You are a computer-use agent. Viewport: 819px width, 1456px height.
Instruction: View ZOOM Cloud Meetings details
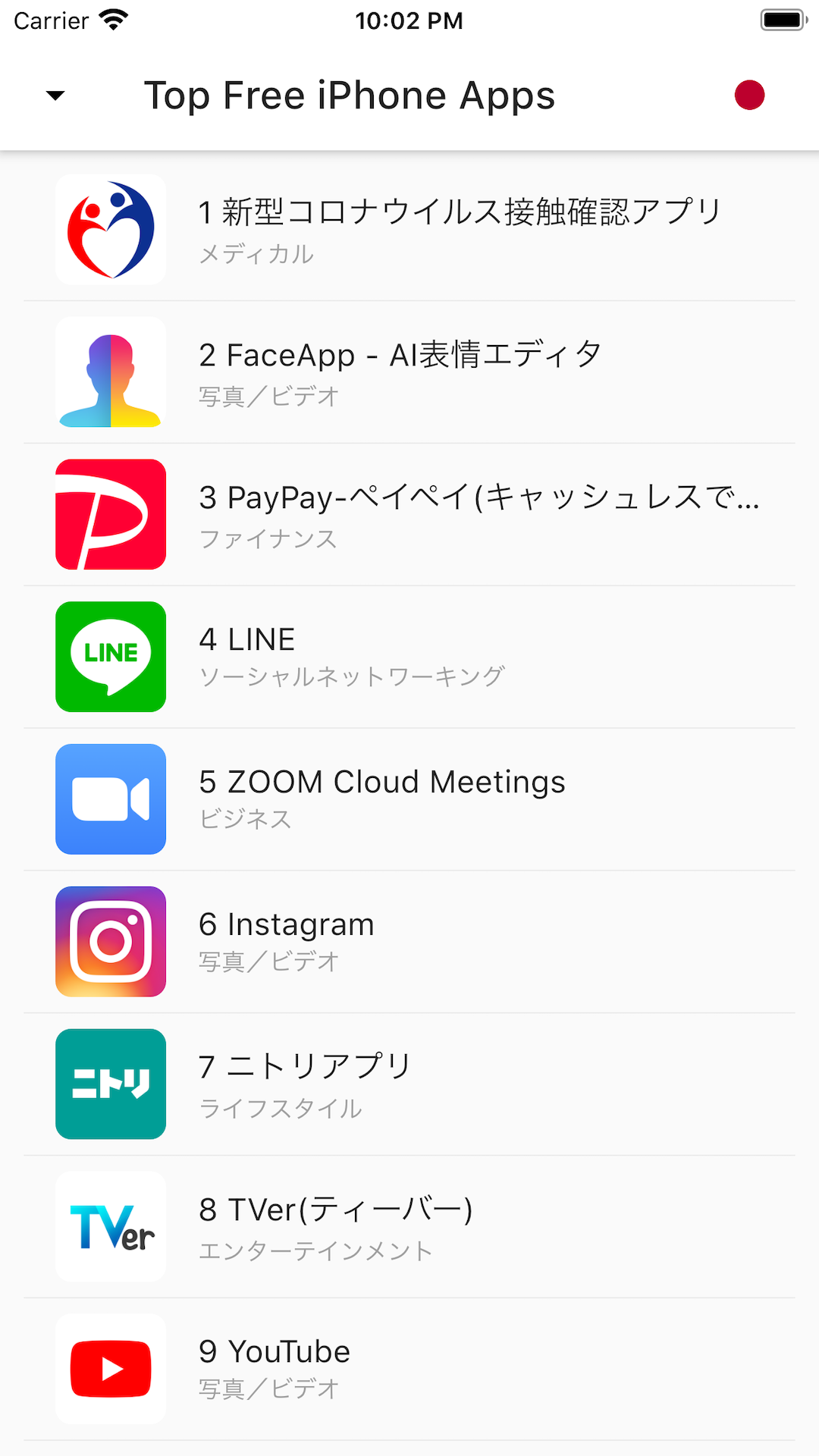409,800
